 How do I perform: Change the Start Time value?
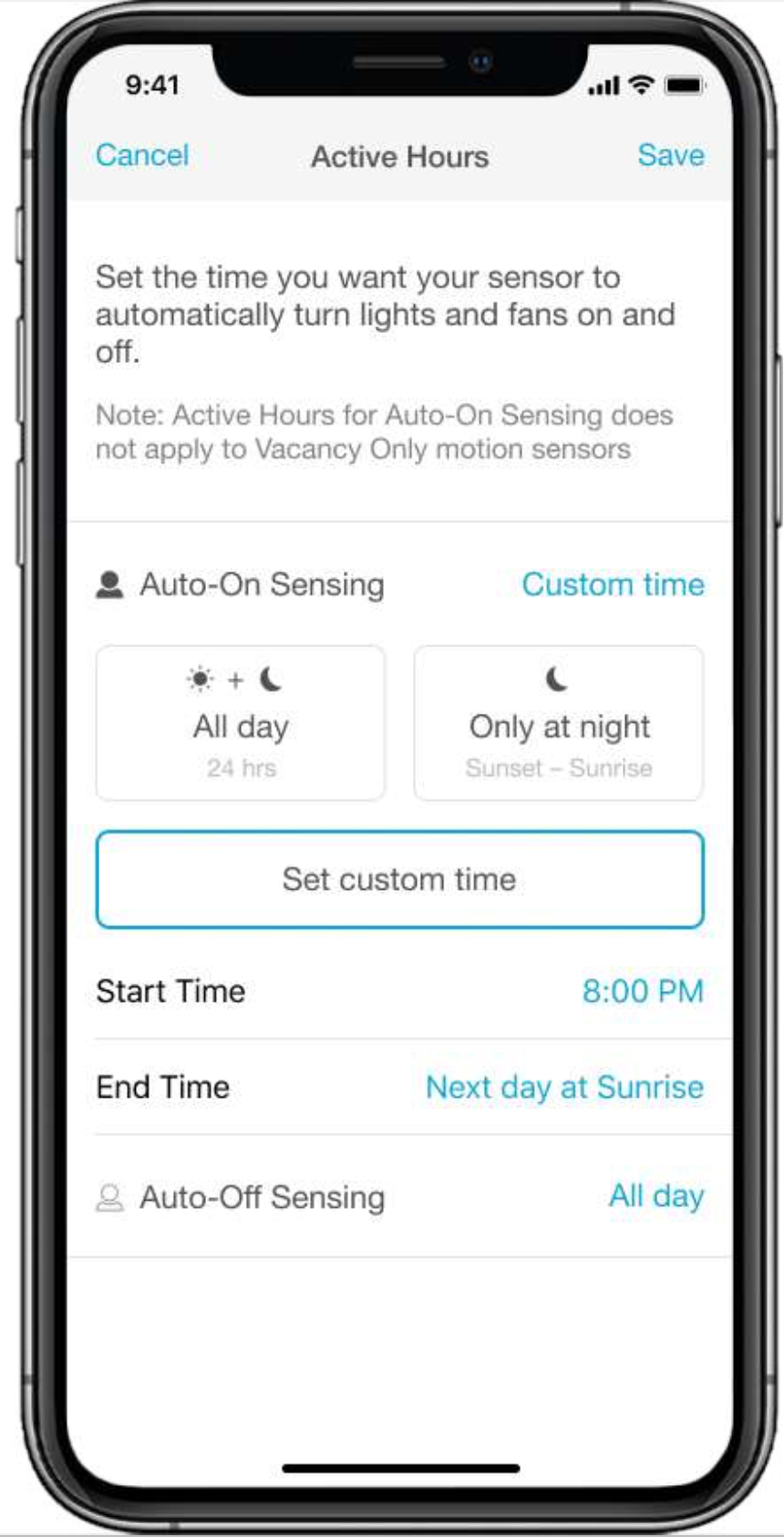643,991
